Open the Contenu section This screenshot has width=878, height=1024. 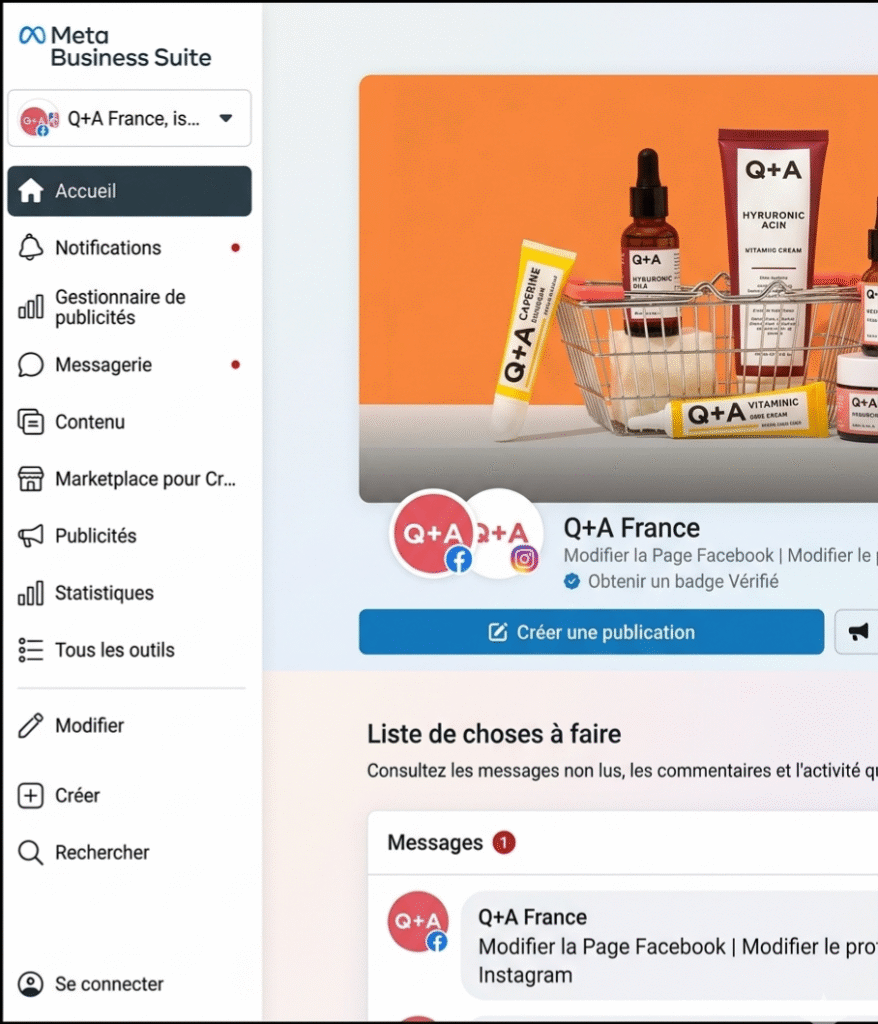(x=90, y=422)
